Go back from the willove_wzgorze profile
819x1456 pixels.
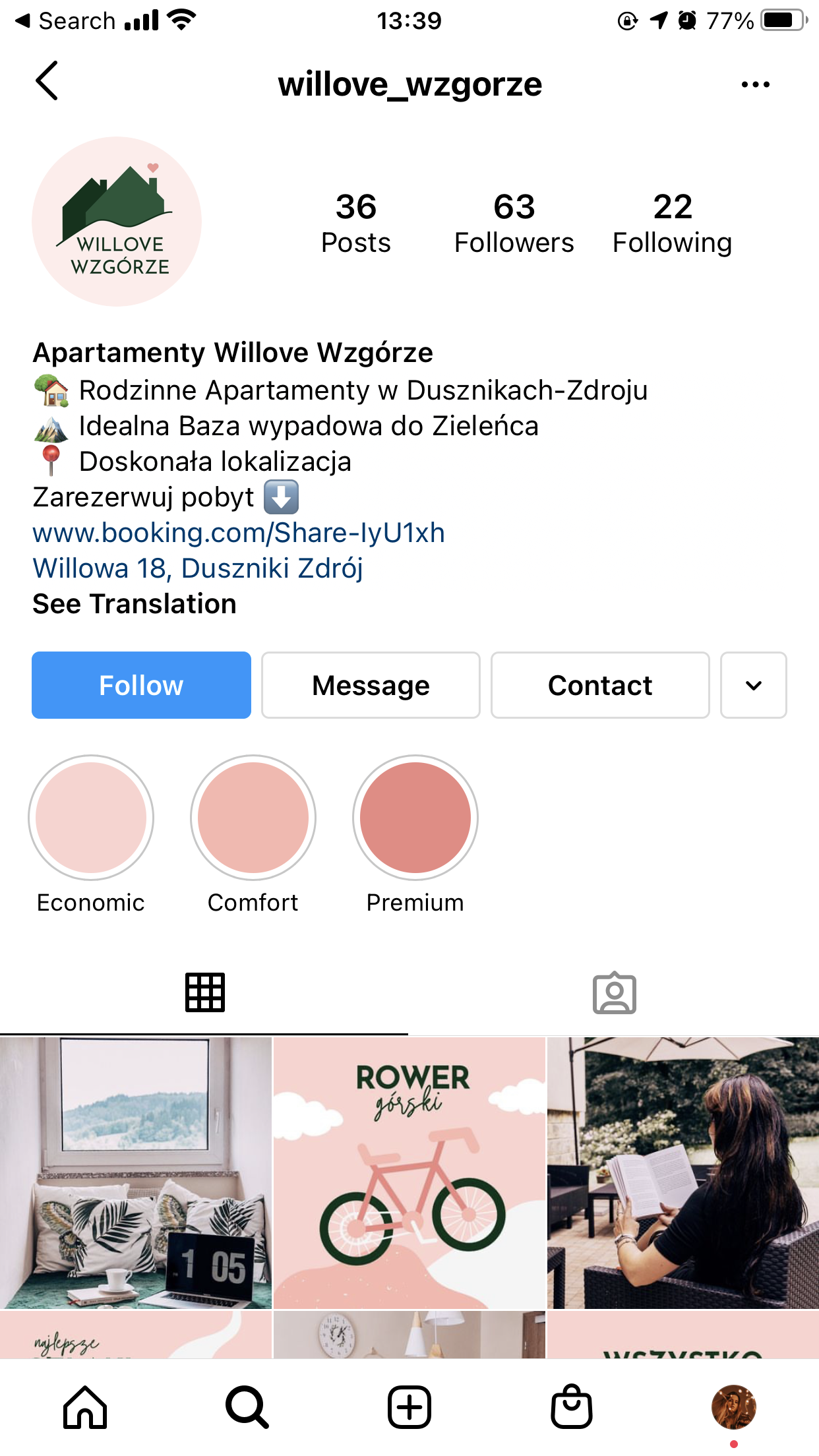pyautogui.click(x=47, y=81)
